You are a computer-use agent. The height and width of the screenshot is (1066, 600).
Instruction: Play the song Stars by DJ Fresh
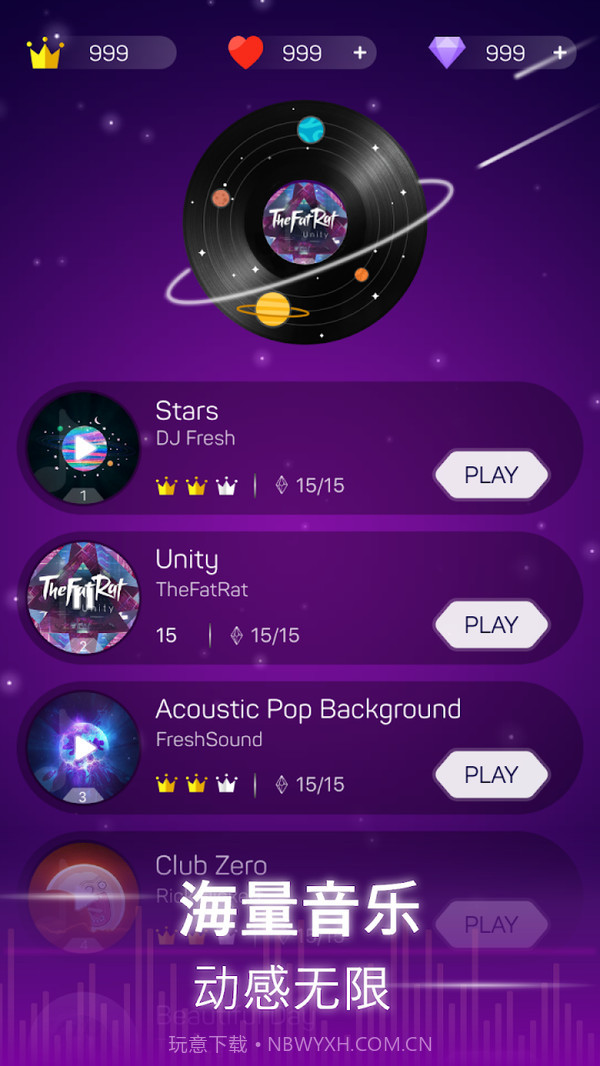click(x=491, y=475)
